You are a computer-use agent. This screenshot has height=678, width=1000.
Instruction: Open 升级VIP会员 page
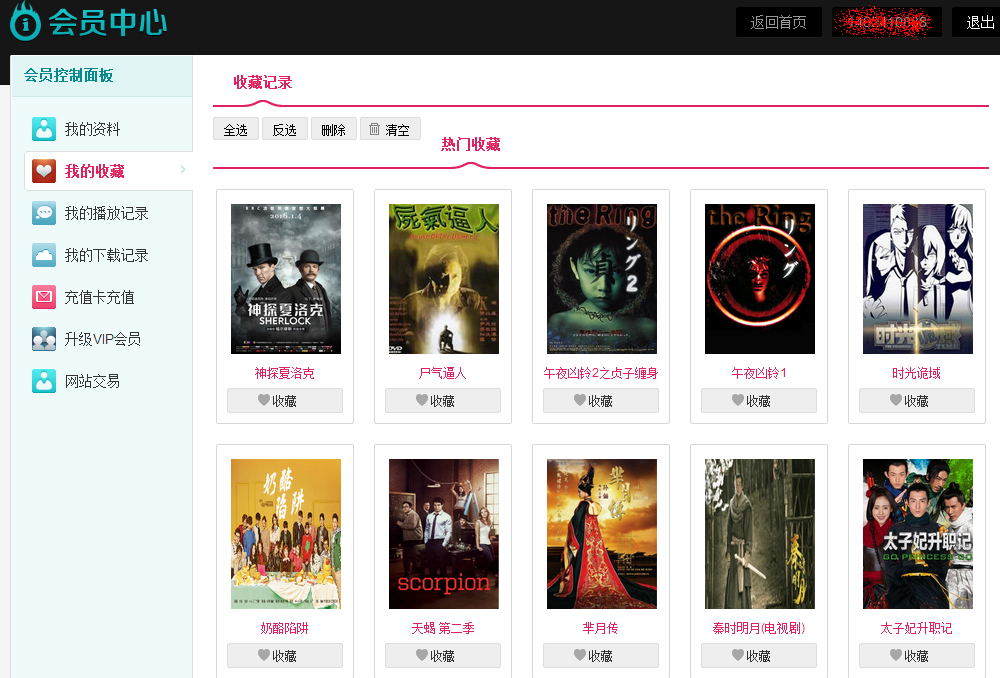pos(102,340)
